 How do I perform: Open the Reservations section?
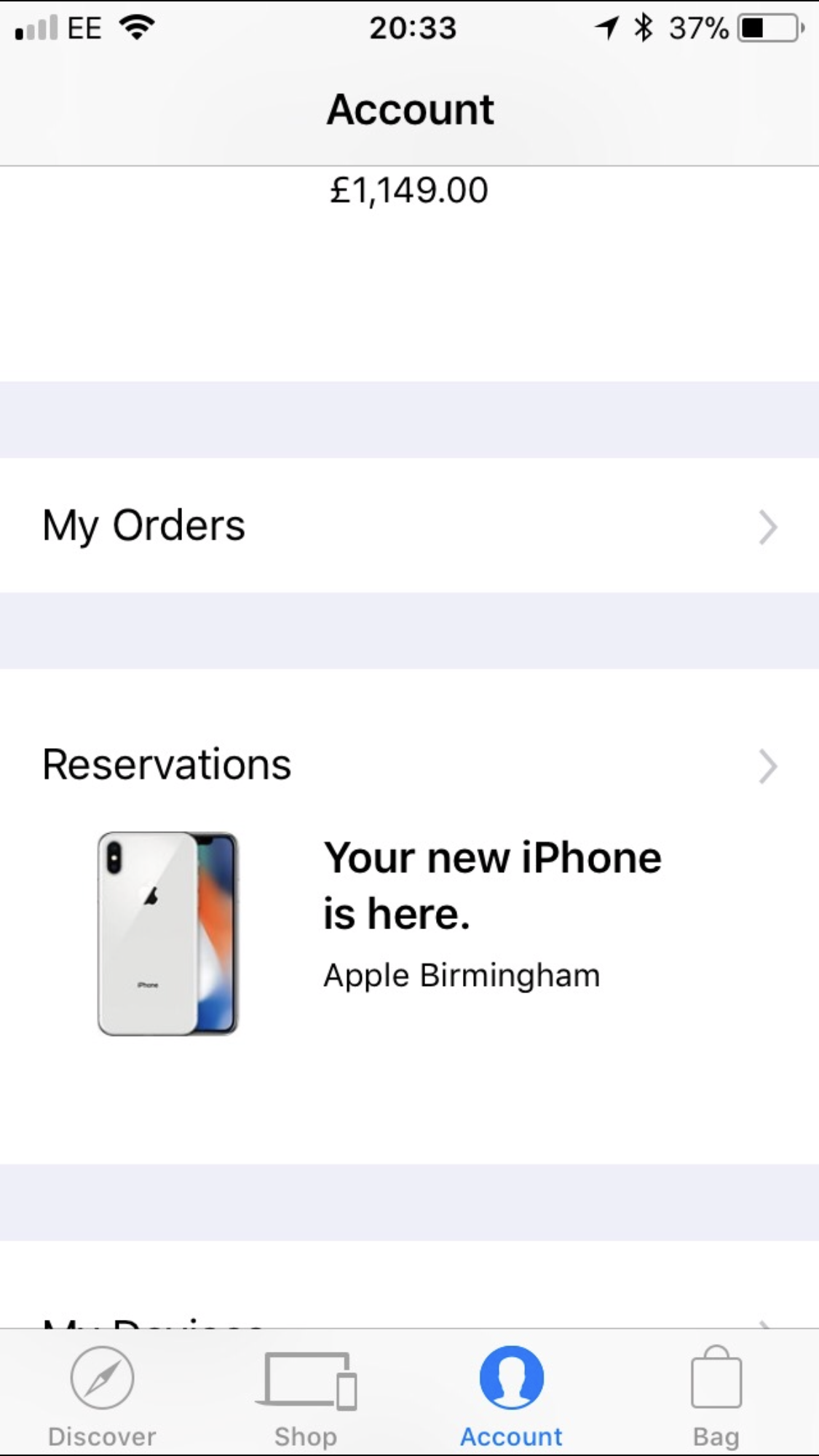coord(409,765)
